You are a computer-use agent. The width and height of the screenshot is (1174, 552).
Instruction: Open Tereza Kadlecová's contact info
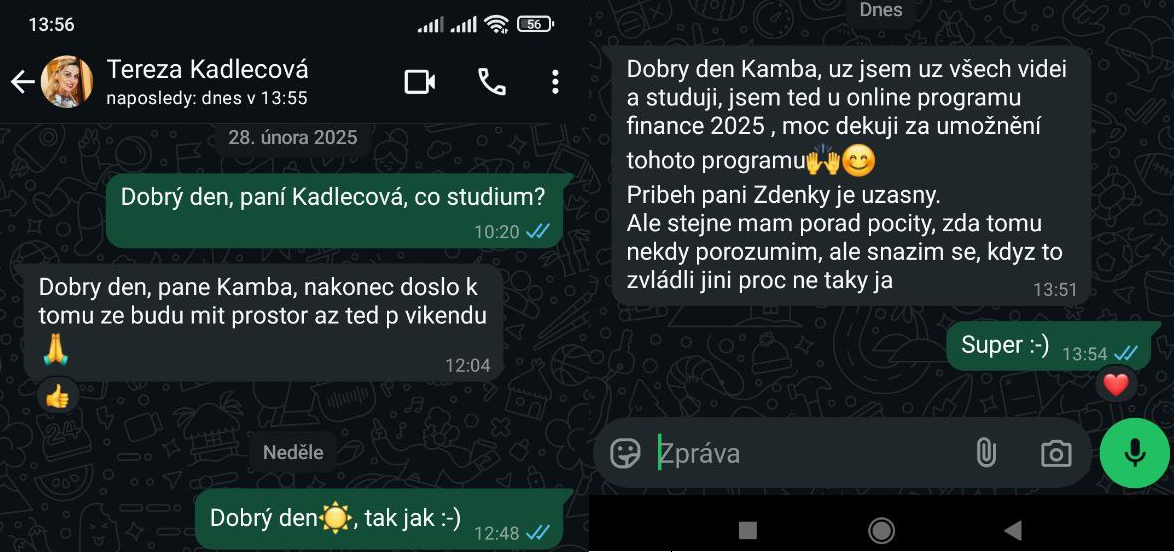click(x=207, y=82)
